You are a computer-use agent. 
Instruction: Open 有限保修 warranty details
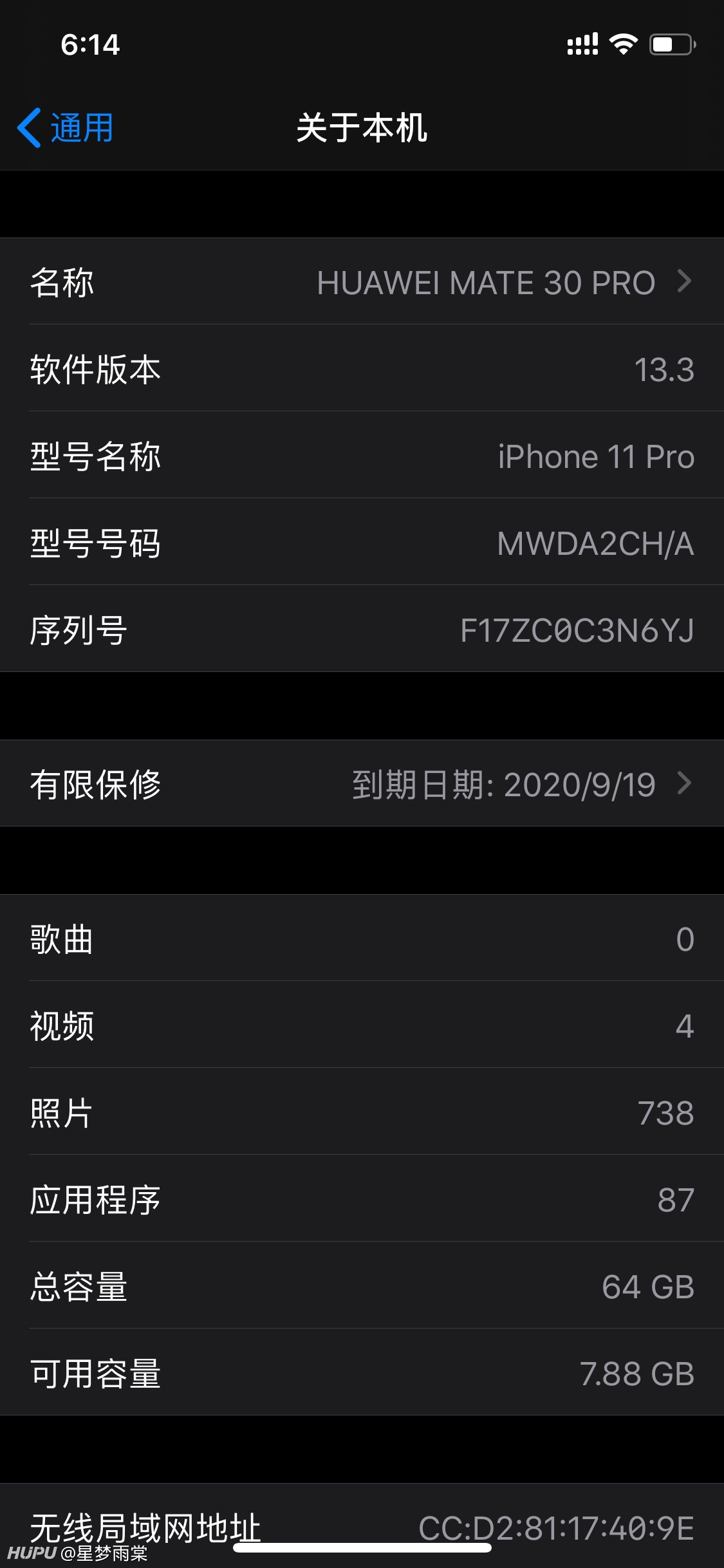click(362, 783)
